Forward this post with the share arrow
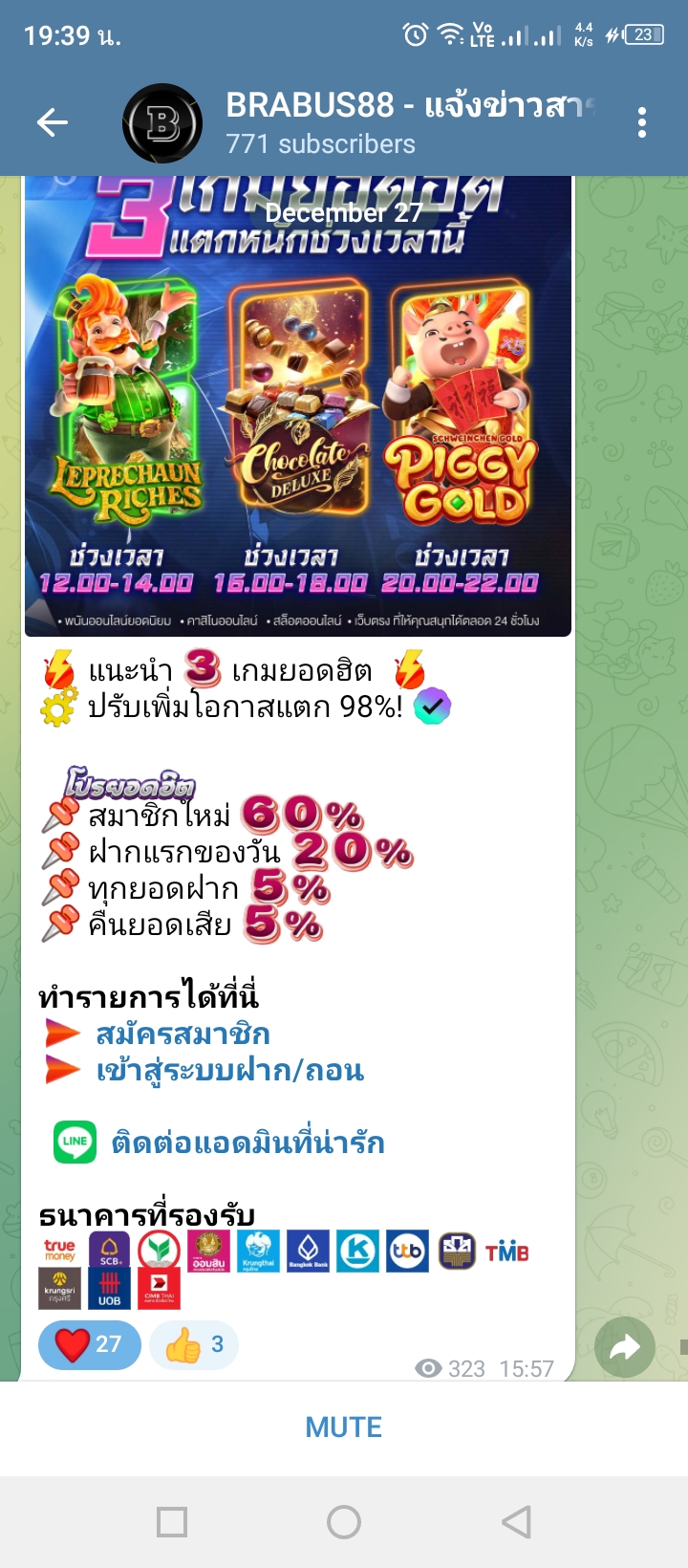Screen dimensions: 688x1568 tap(624, 1348)
